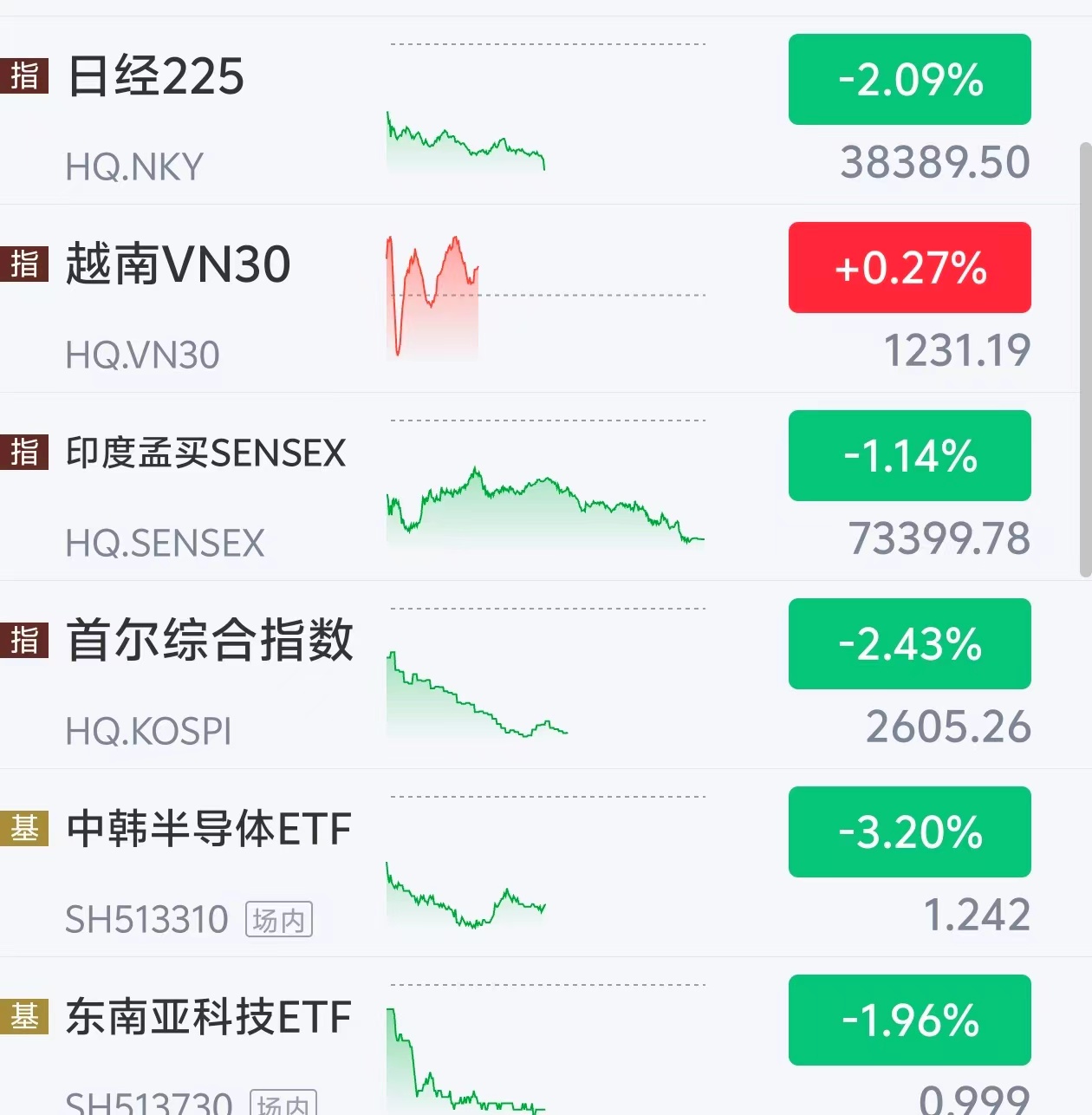Click the +0.27% red percentage button
This screenshot has height=1115, width=1092.
[908, 267]
